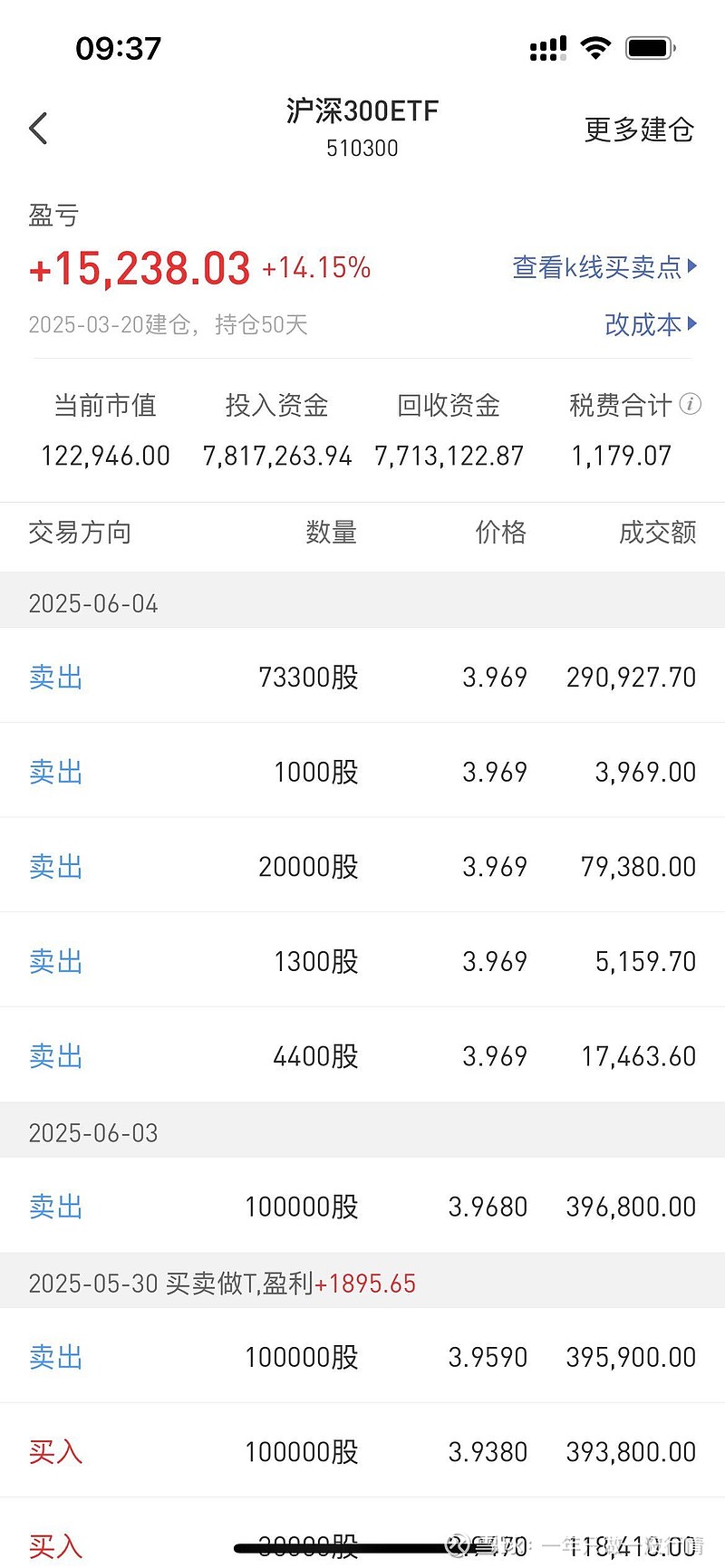Viewport: 725px width, 1568px height.
Task: Expand the 2025-06-04 date section
Action: (92, 602)
